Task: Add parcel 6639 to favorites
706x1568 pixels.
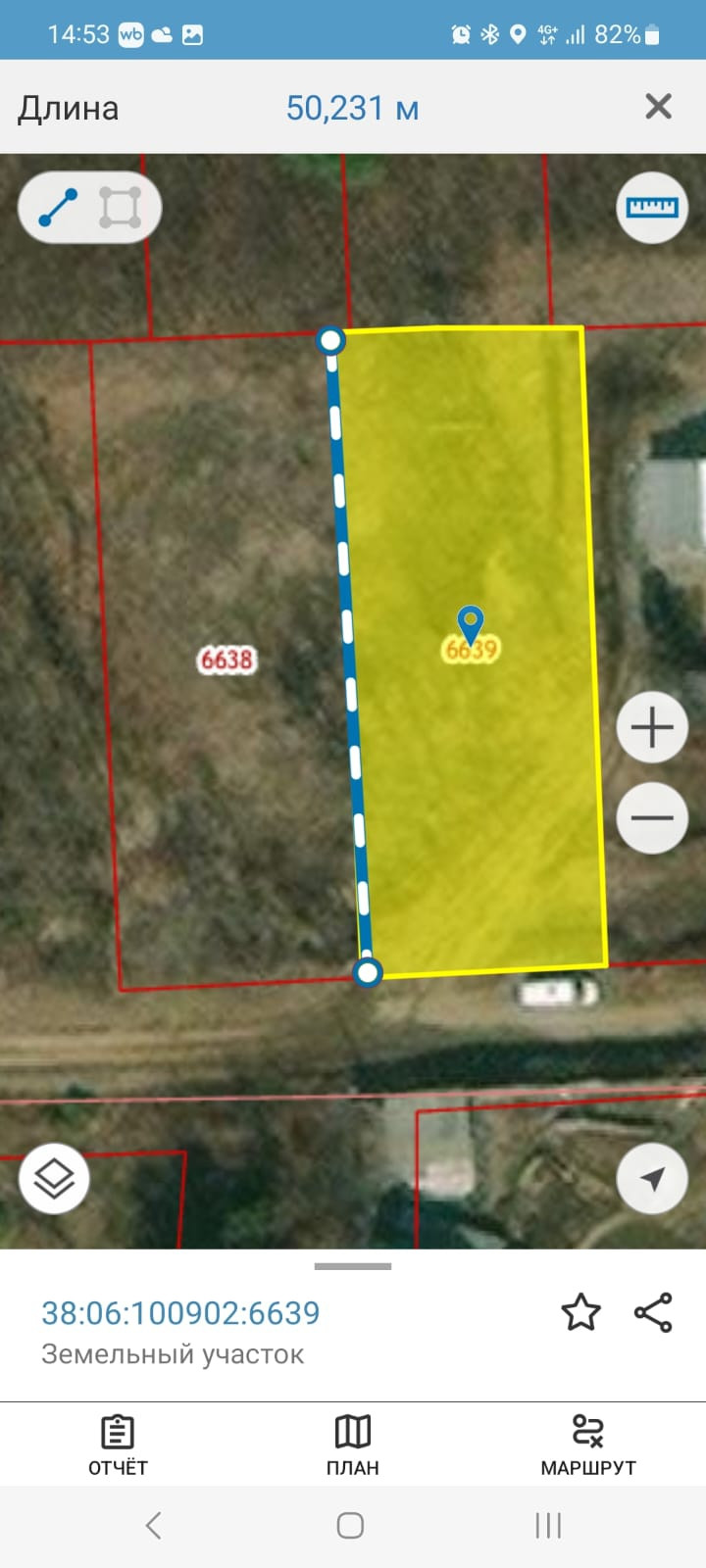Action: click(x=580, y=1312)
